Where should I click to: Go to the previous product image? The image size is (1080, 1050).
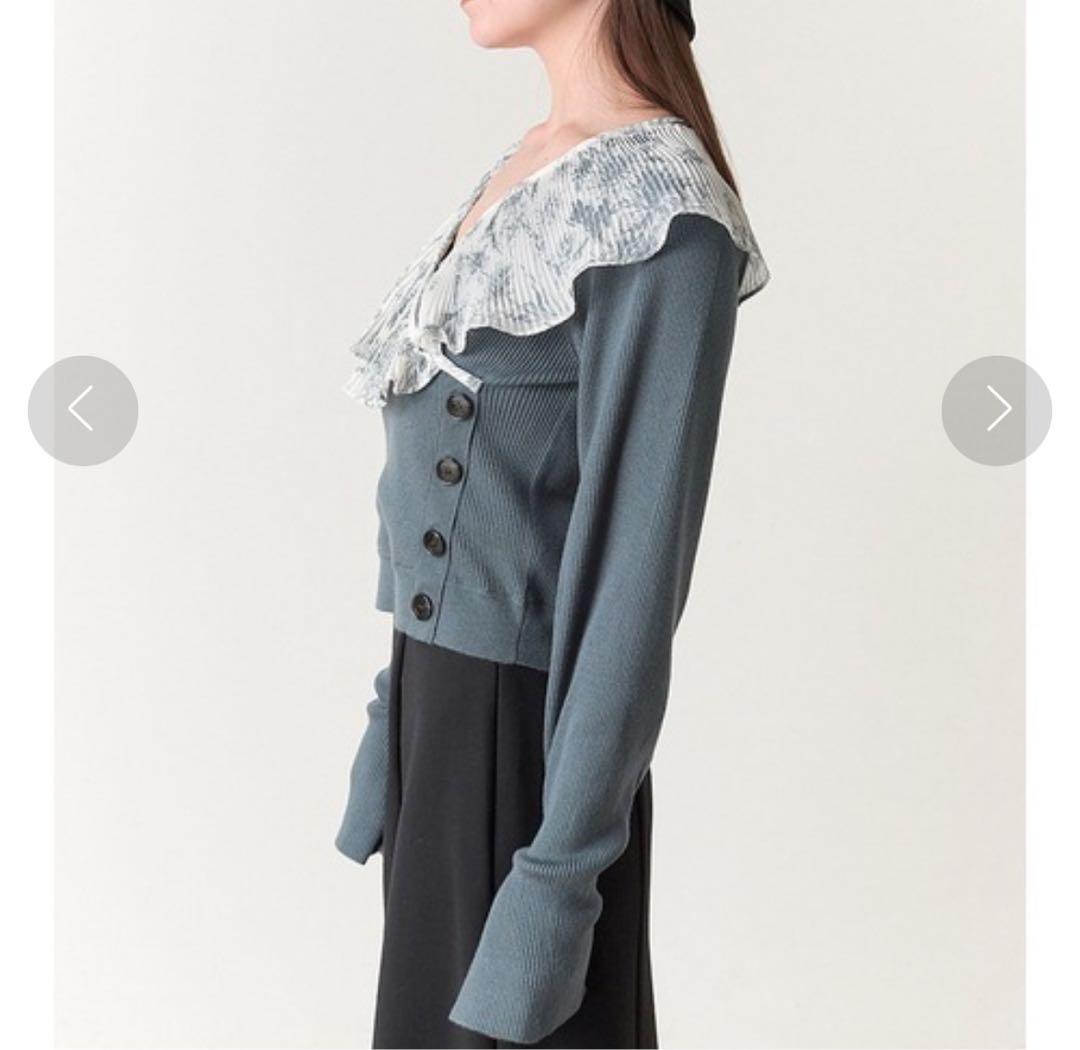point(83,410)
